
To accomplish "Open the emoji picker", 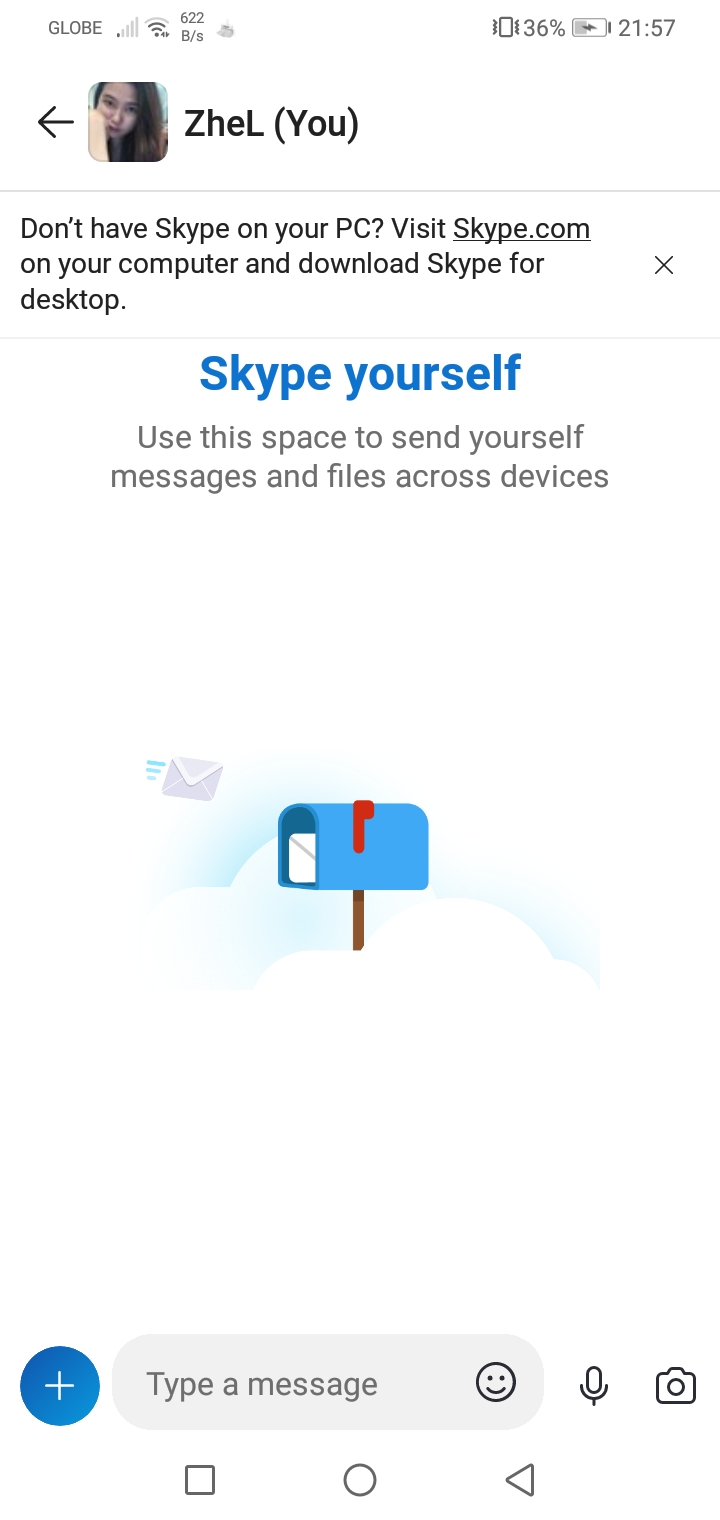I will 495,1383.
